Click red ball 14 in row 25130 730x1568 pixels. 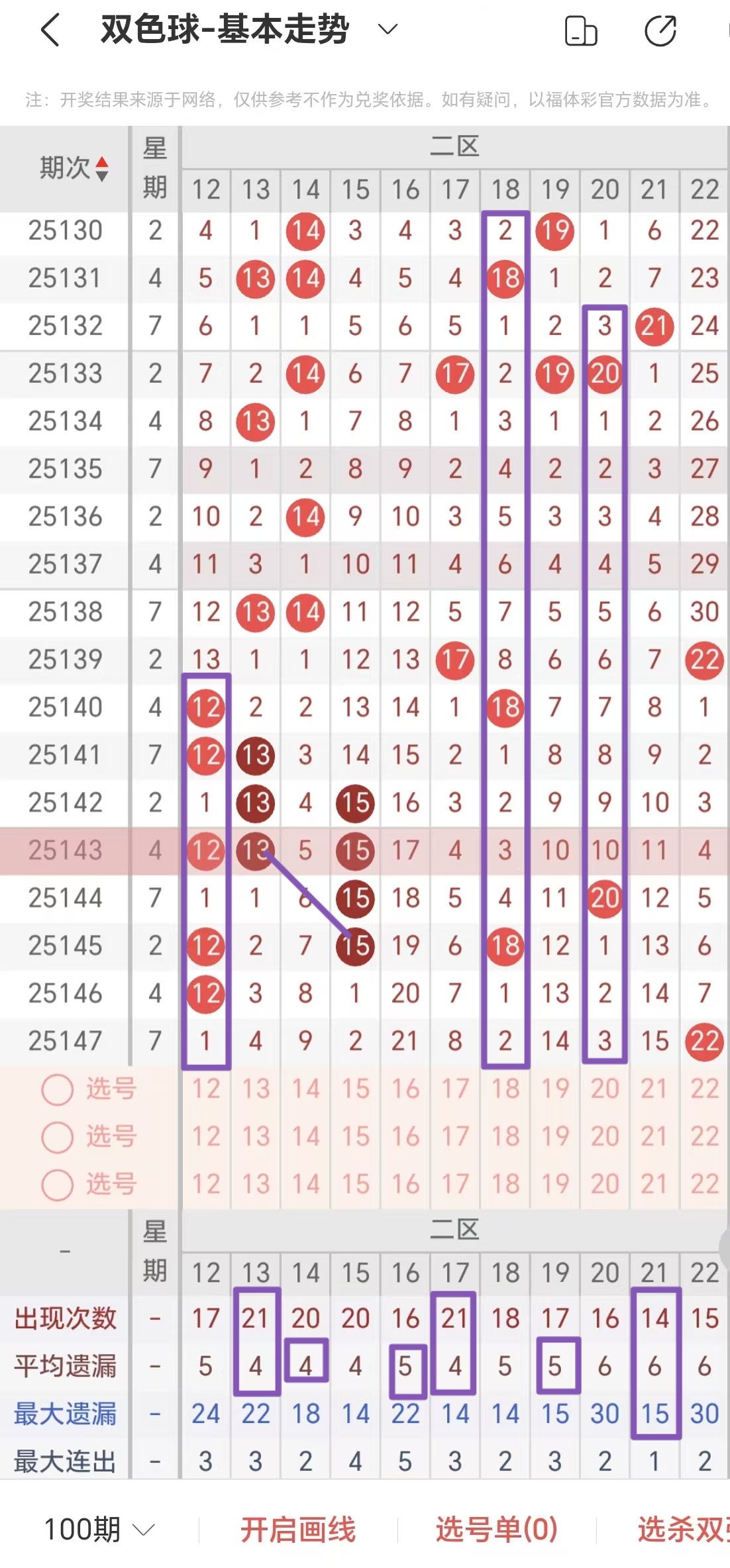(x=305, y=231)
